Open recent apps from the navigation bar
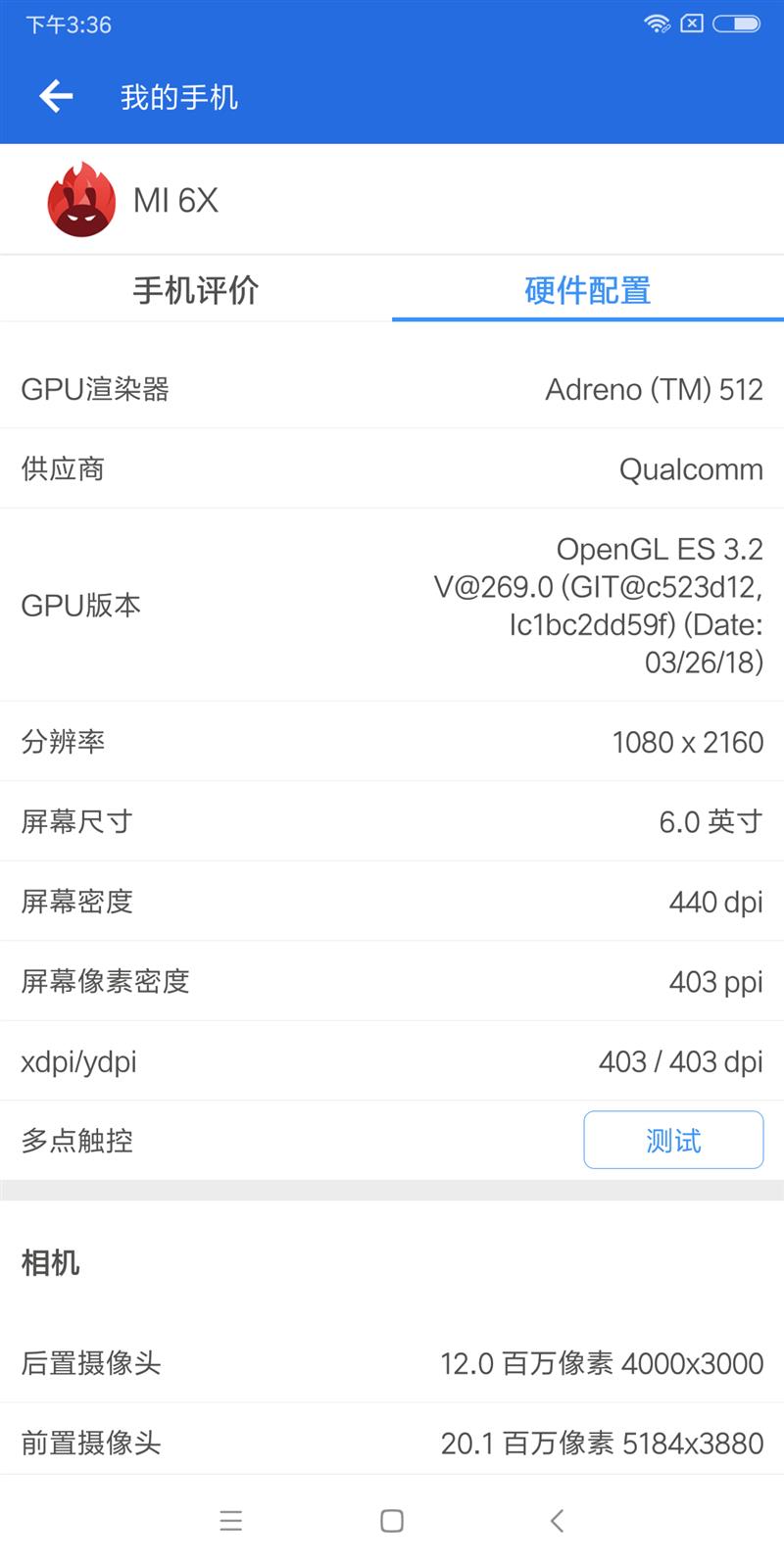This screenshot has height=1568, width=784. click(x=231, y=1520)
